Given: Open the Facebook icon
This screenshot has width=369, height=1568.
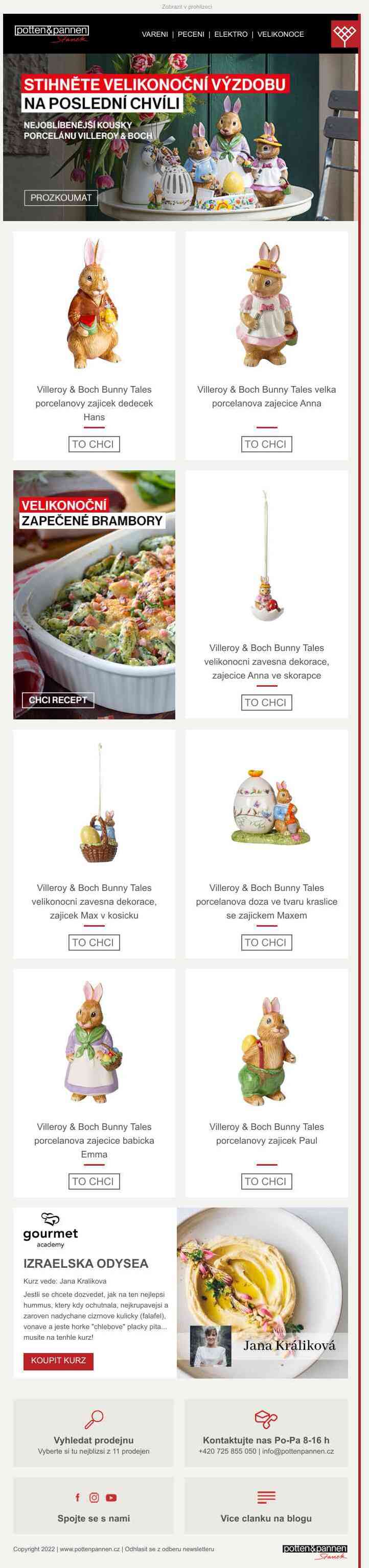Looking at the screenshot, I should (x=77, y=1498).
